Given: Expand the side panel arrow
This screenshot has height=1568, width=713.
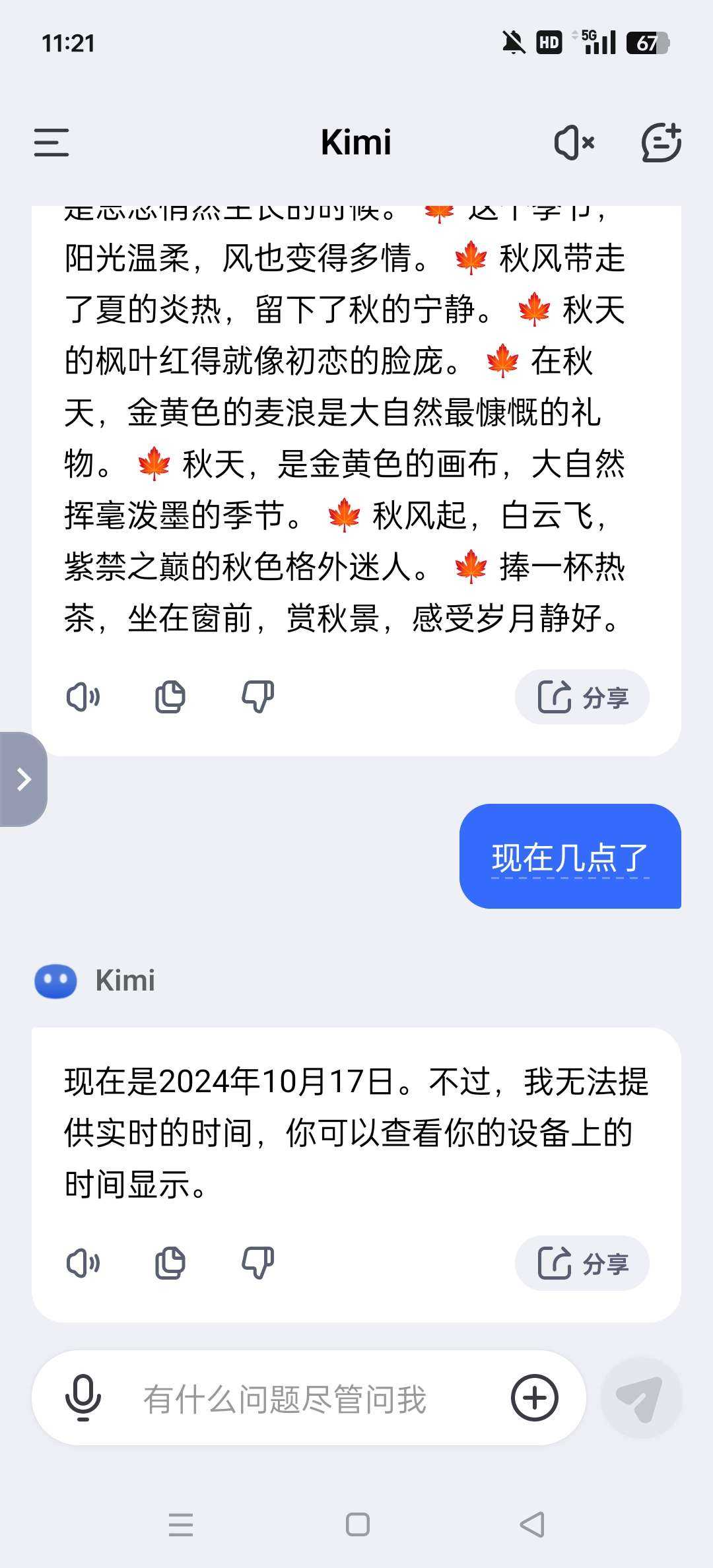Looking at the screenshot, I should pos(24,779).
